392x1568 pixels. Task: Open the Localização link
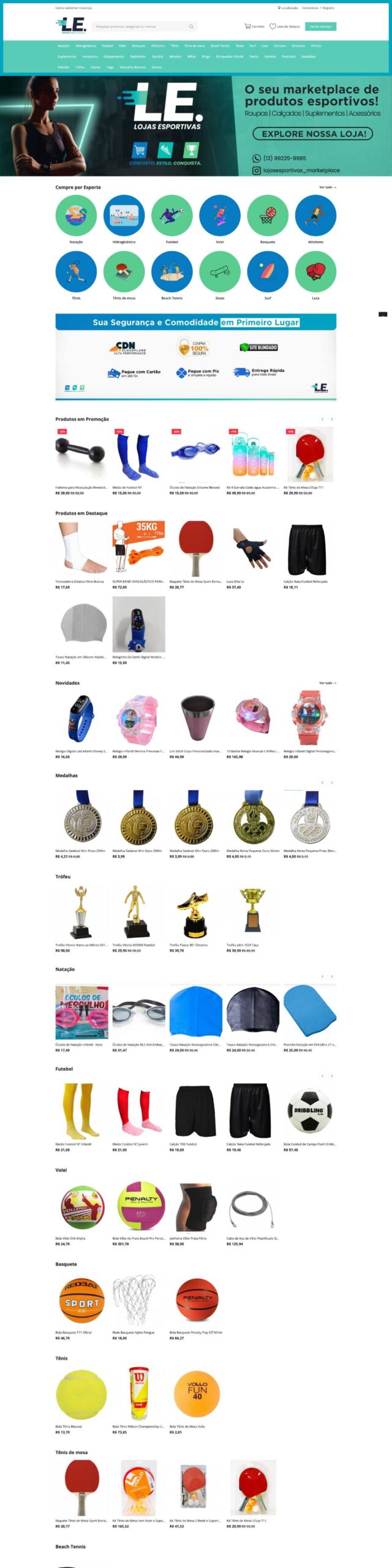click(x=288, y=8)
